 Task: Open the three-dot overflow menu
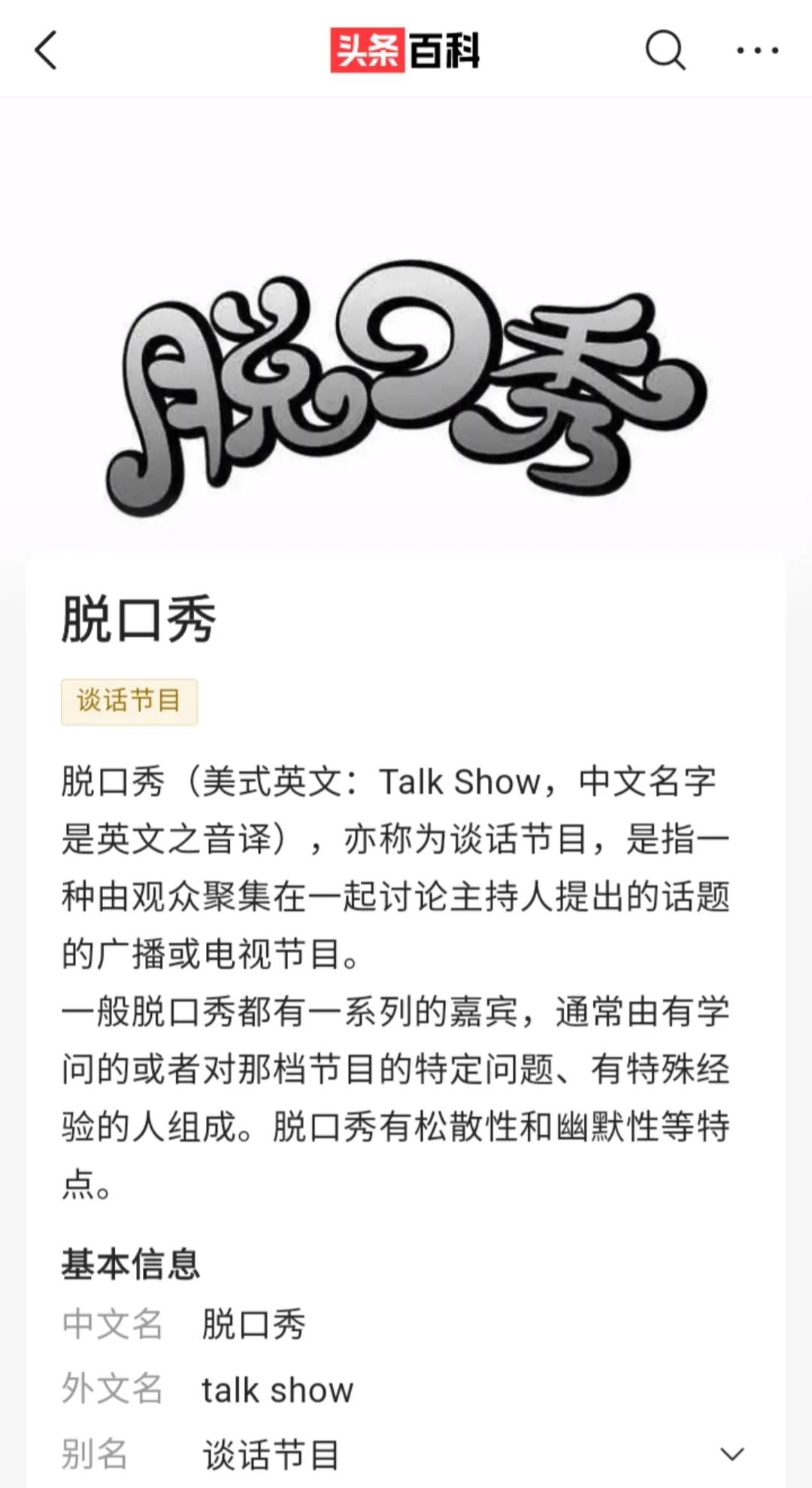757,50
